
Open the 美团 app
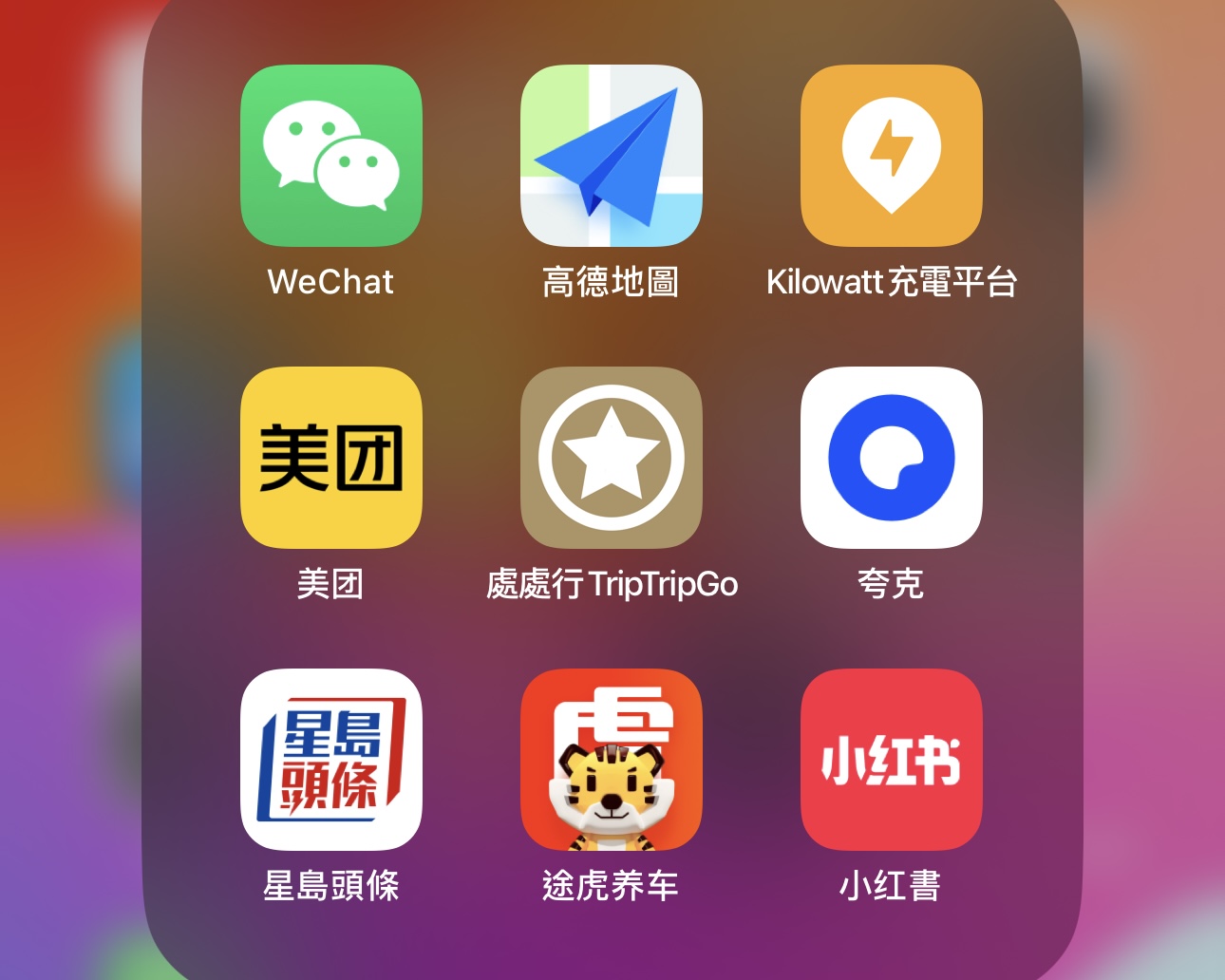330,458
